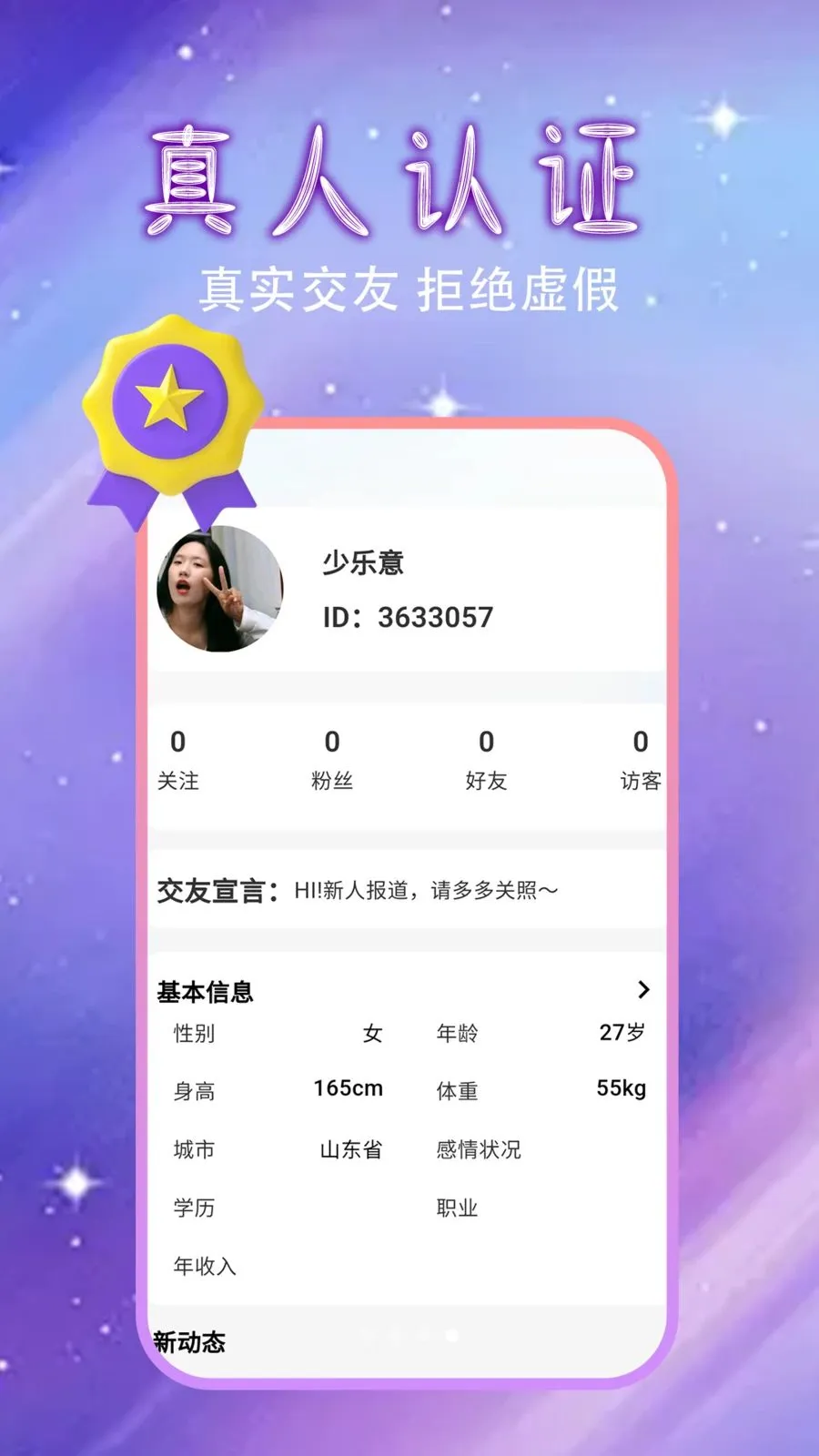Open the profile avatar picture

pyautogui.click(x=221, y=588)
